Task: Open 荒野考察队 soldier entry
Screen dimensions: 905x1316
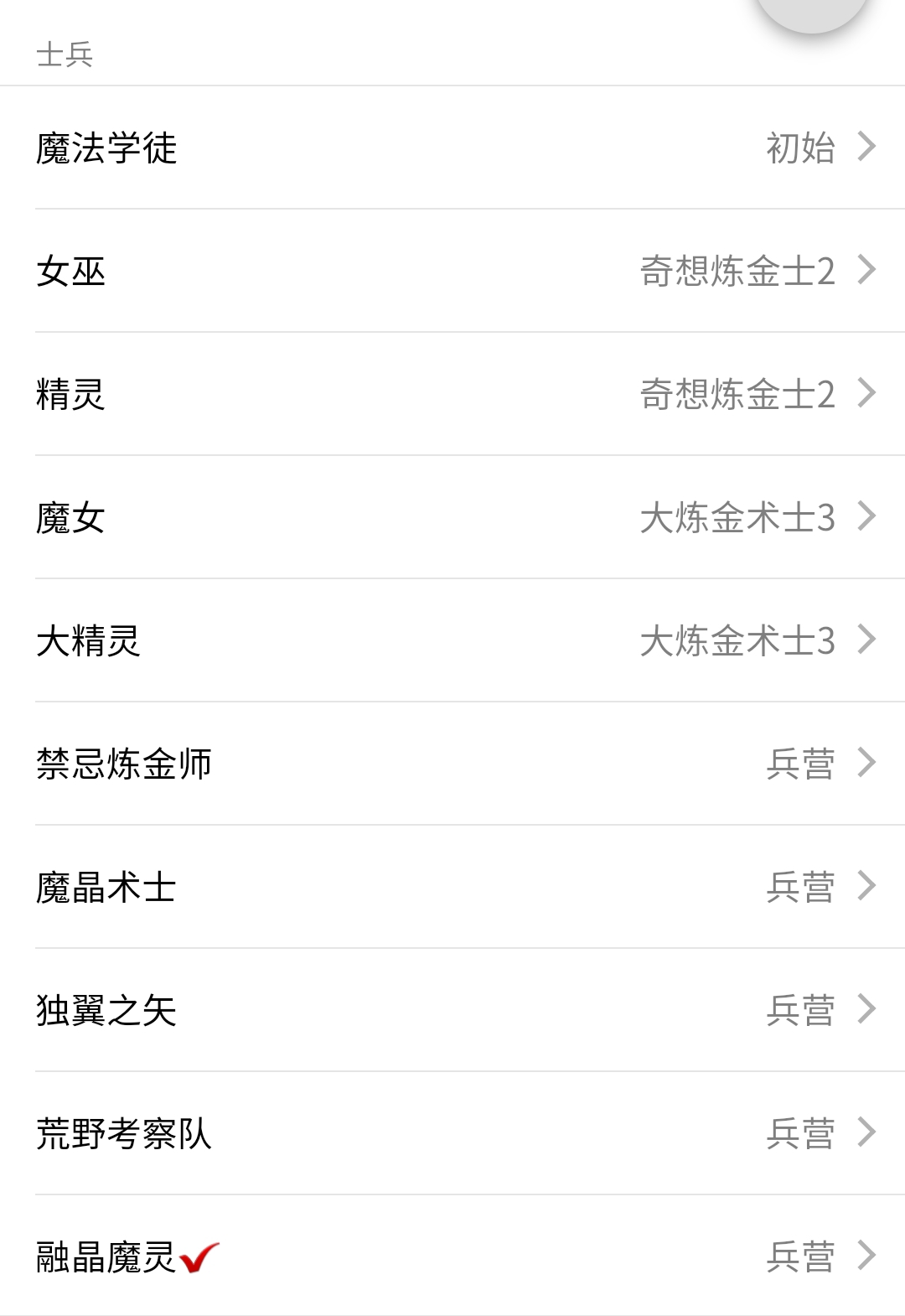Action: pyautogui.click(x=452, y=1133)
